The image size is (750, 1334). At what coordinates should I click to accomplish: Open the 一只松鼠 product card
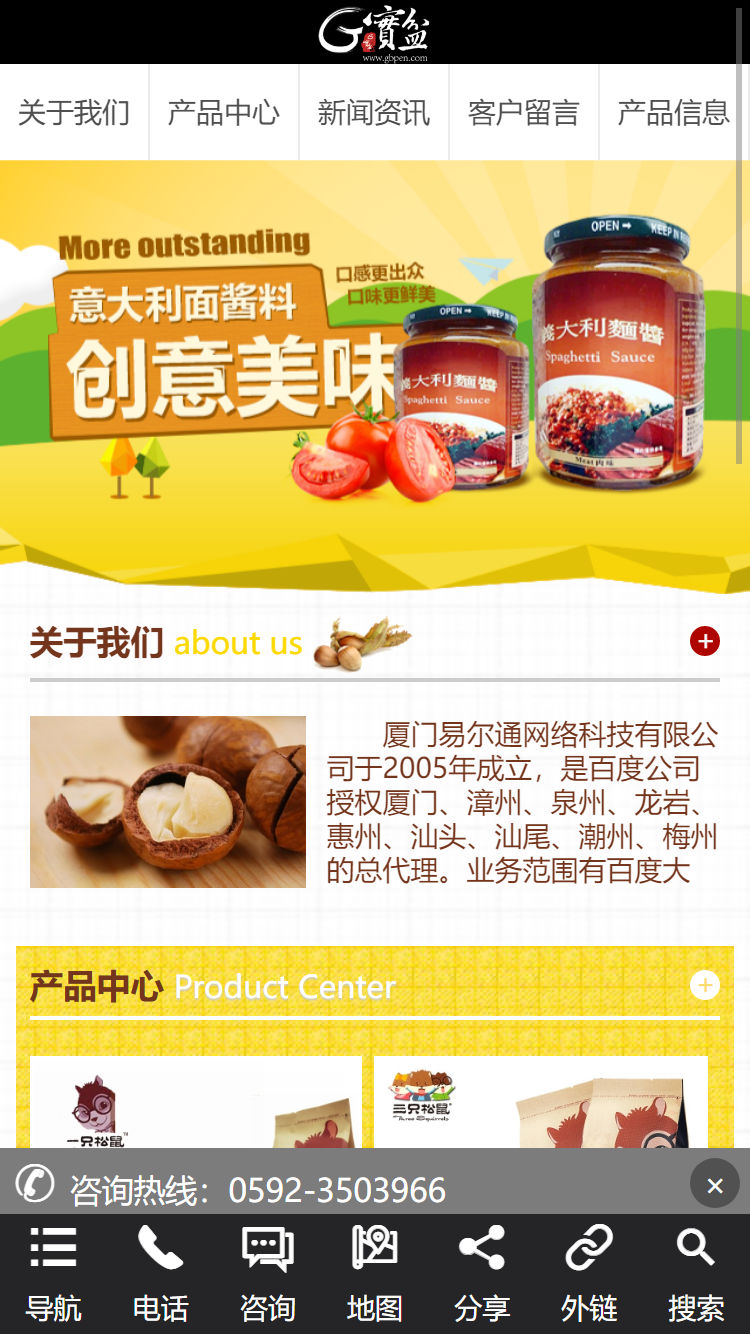point(196,1102)
